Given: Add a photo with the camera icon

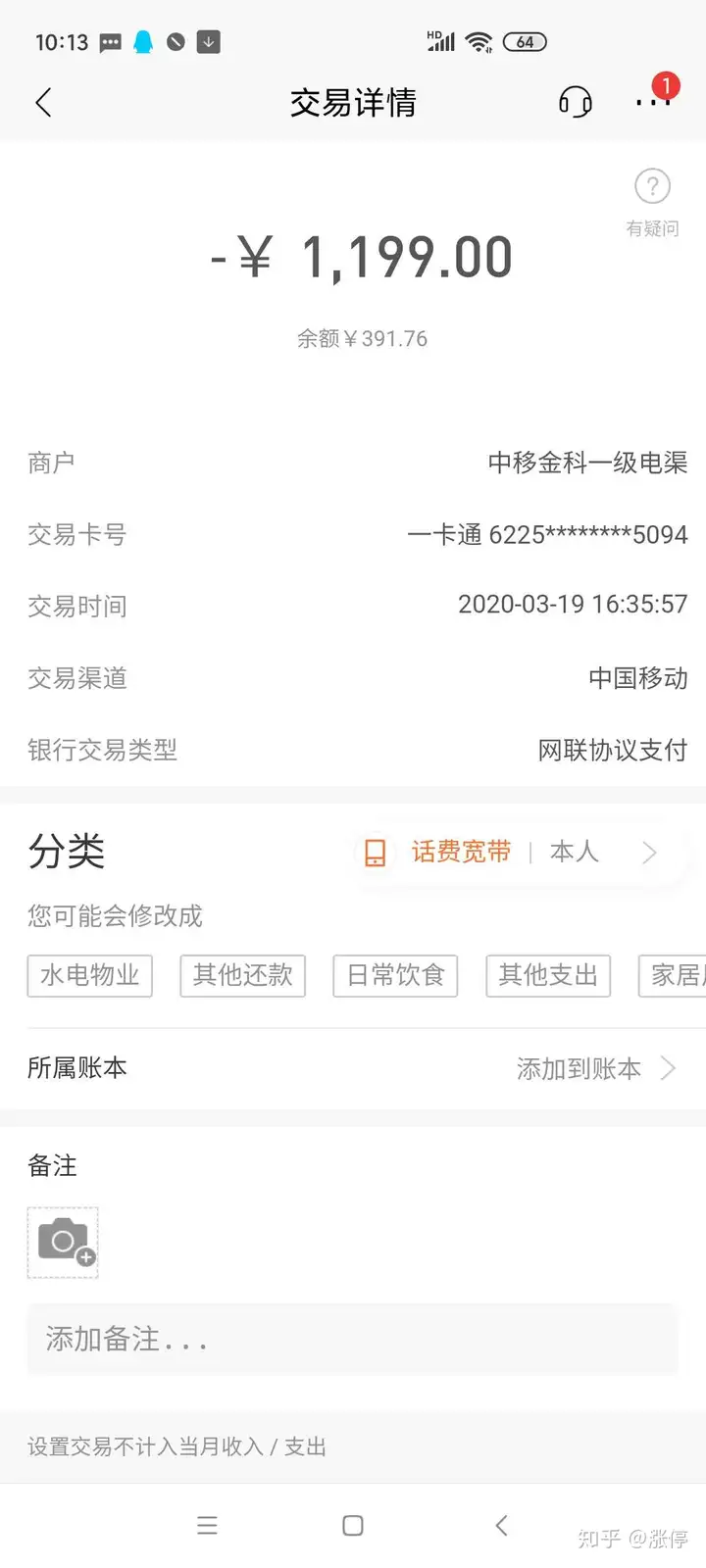Looking at the screenshot, I should click(x=63, y=1243).
